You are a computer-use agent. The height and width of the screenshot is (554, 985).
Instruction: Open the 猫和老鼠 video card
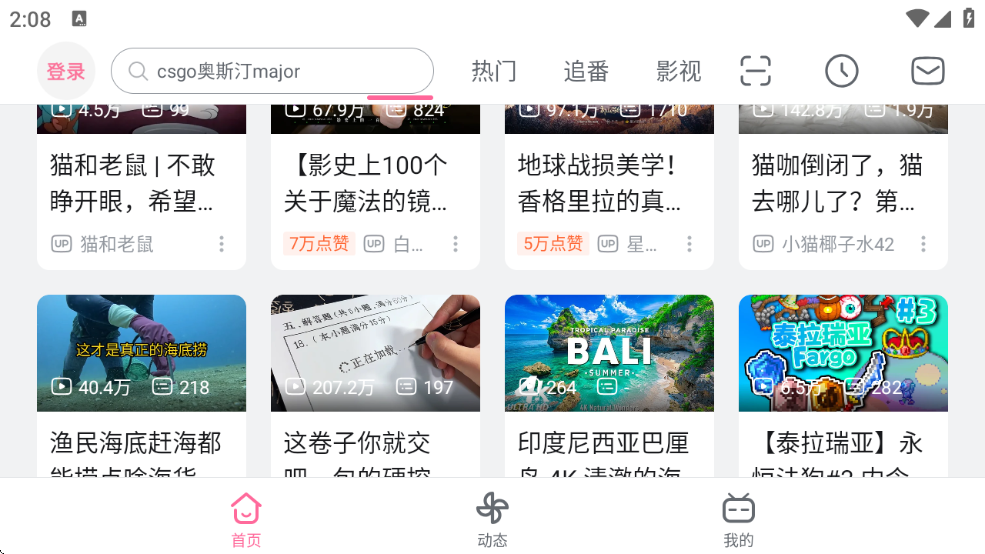click(141, 183)
